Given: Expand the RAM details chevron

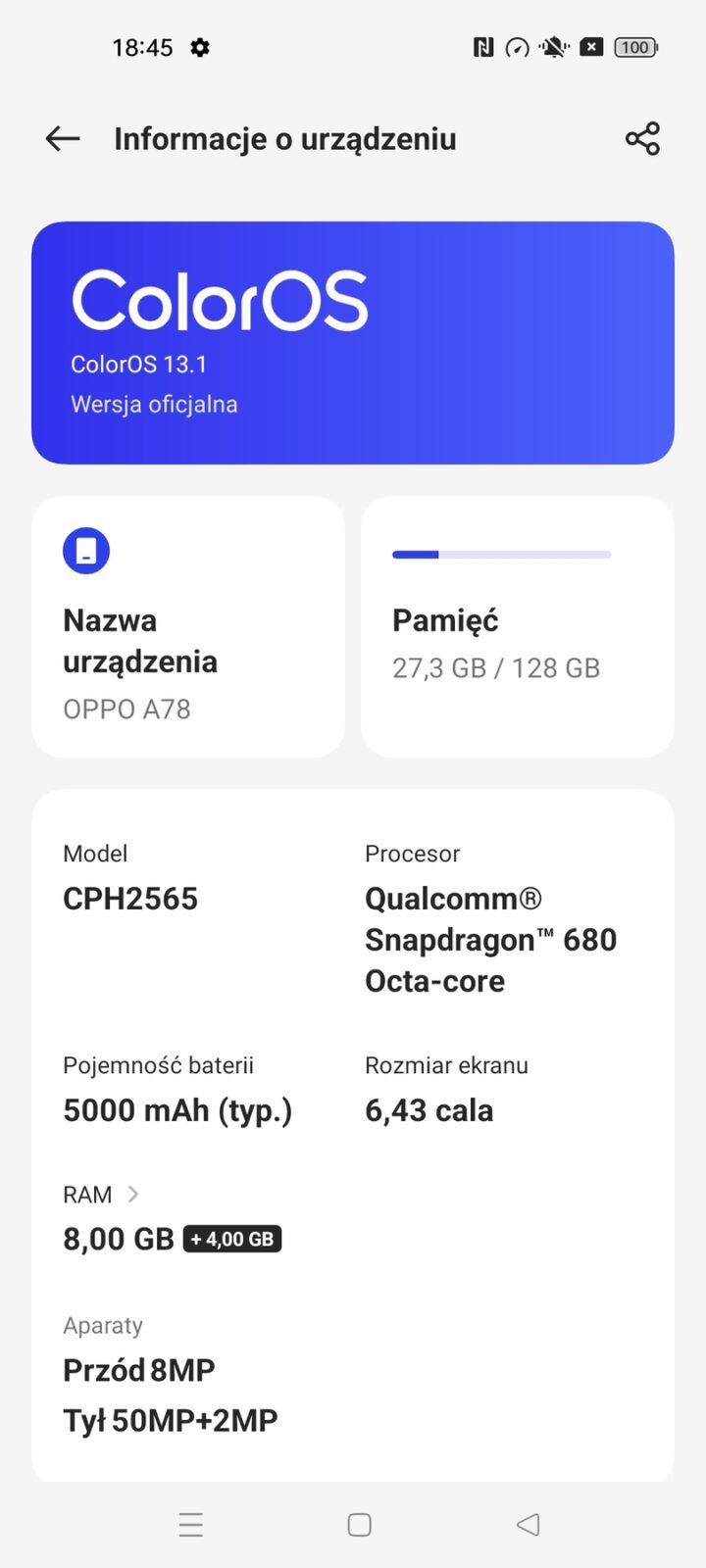Looking at the screenshot, I should 133,1194.
